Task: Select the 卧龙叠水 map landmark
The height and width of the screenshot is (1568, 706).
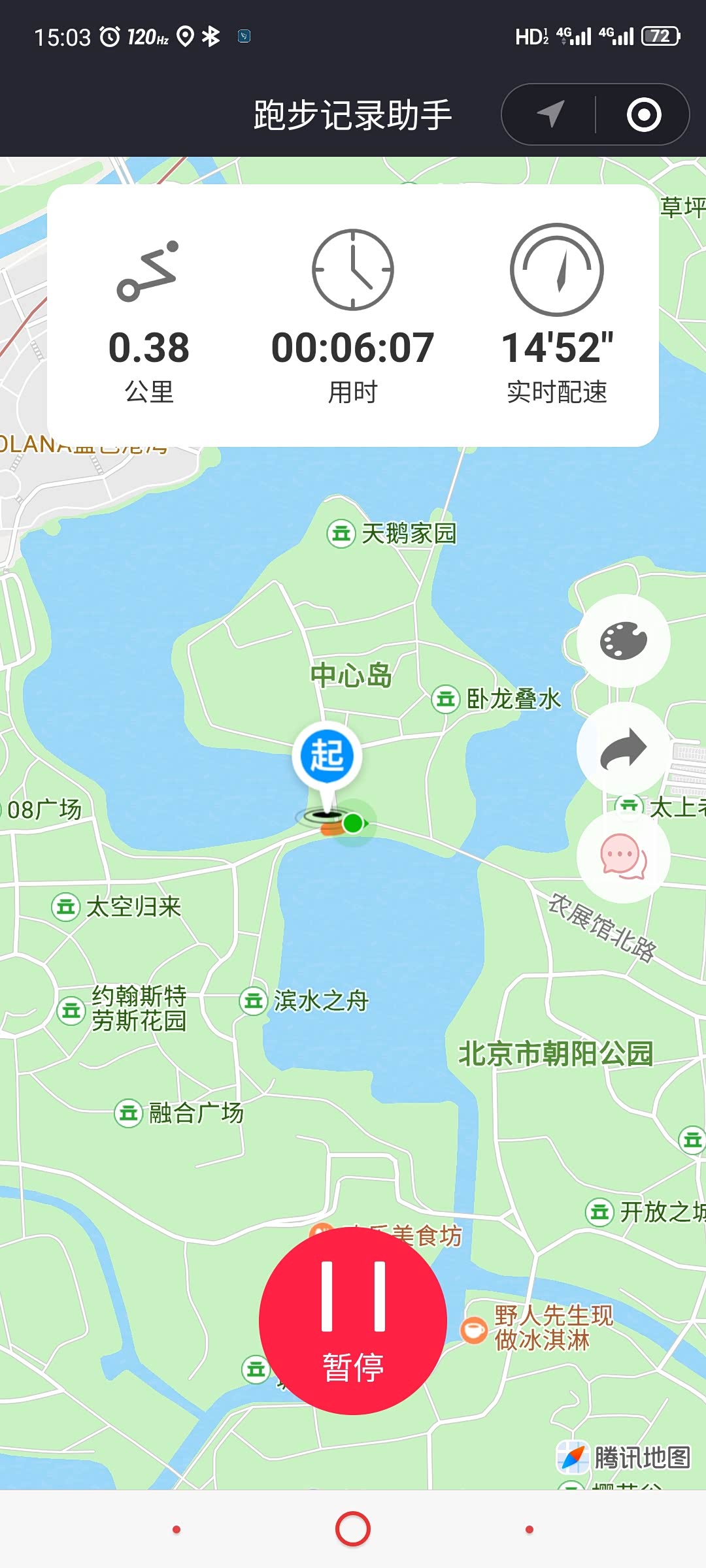Action: pyautogui.click(x=497, y=699)
